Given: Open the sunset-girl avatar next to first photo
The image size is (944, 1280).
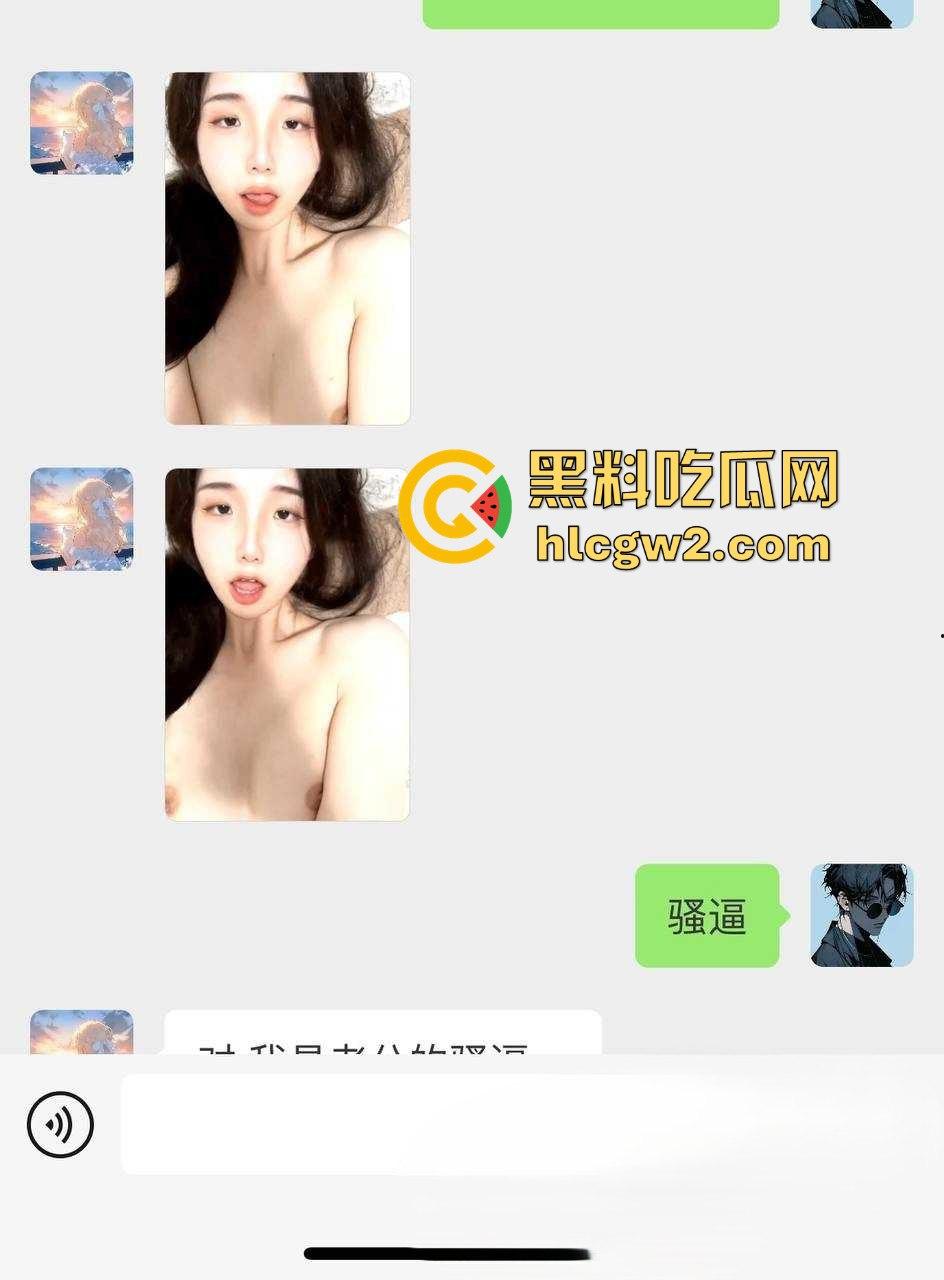Looking at the screenshot, I should [81, 122].
